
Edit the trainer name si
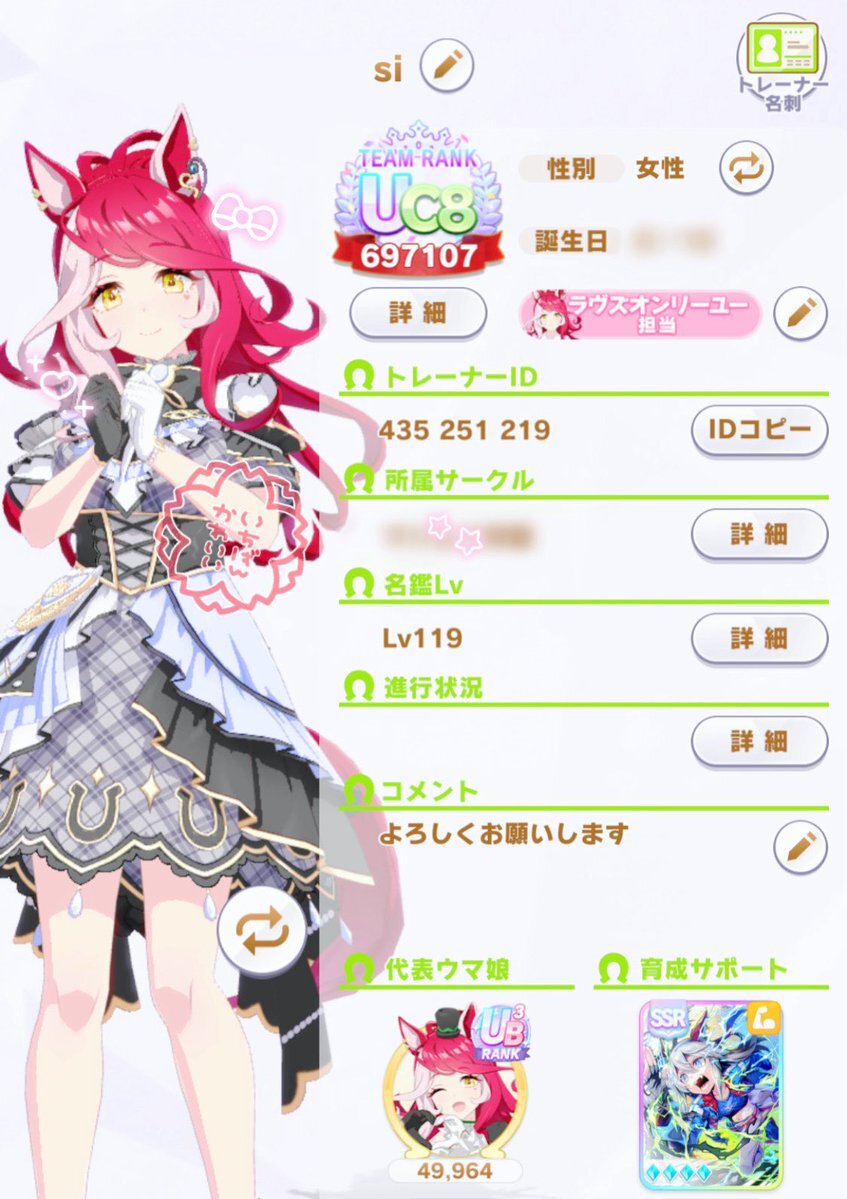446,69
